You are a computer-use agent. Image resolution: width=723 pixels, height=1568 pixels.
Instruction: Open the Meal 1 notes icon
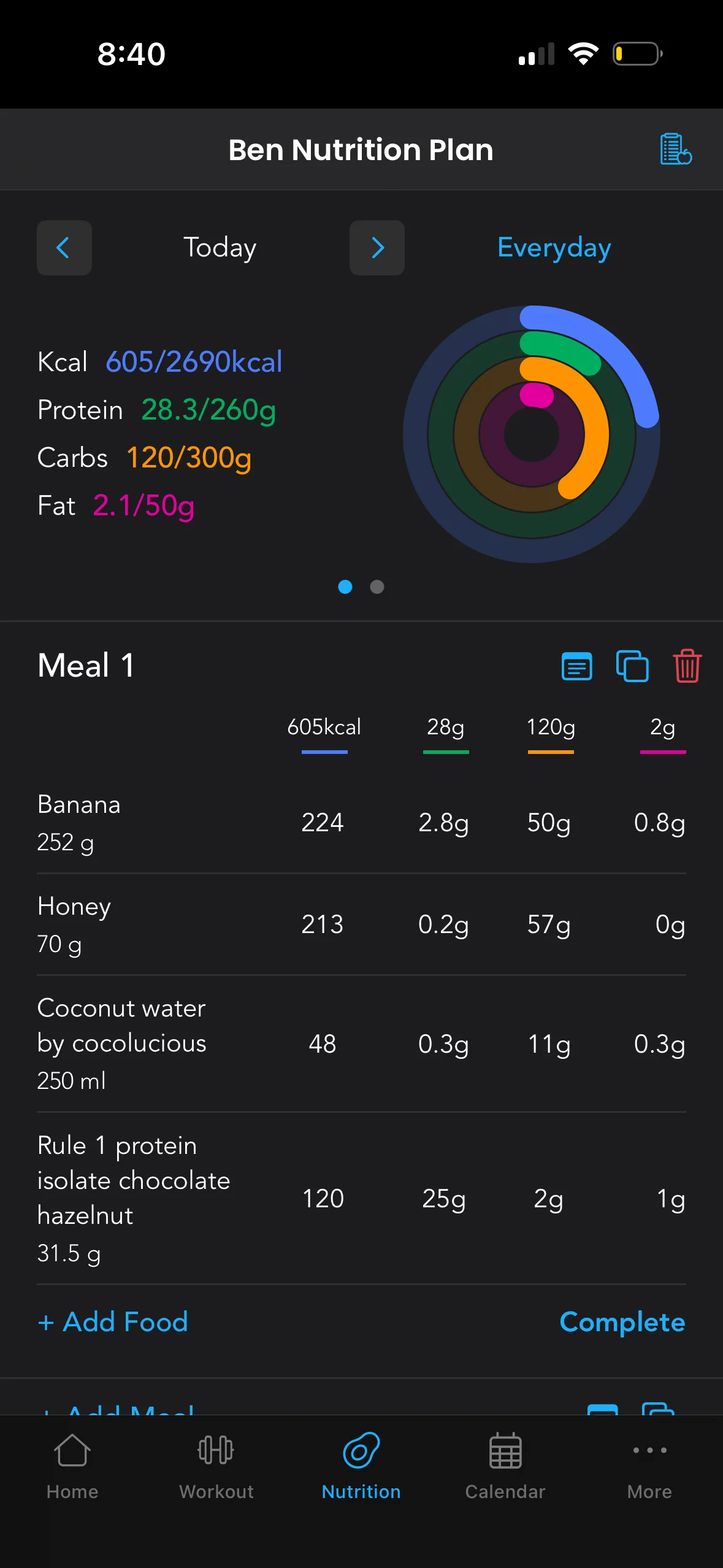point(576,666)
